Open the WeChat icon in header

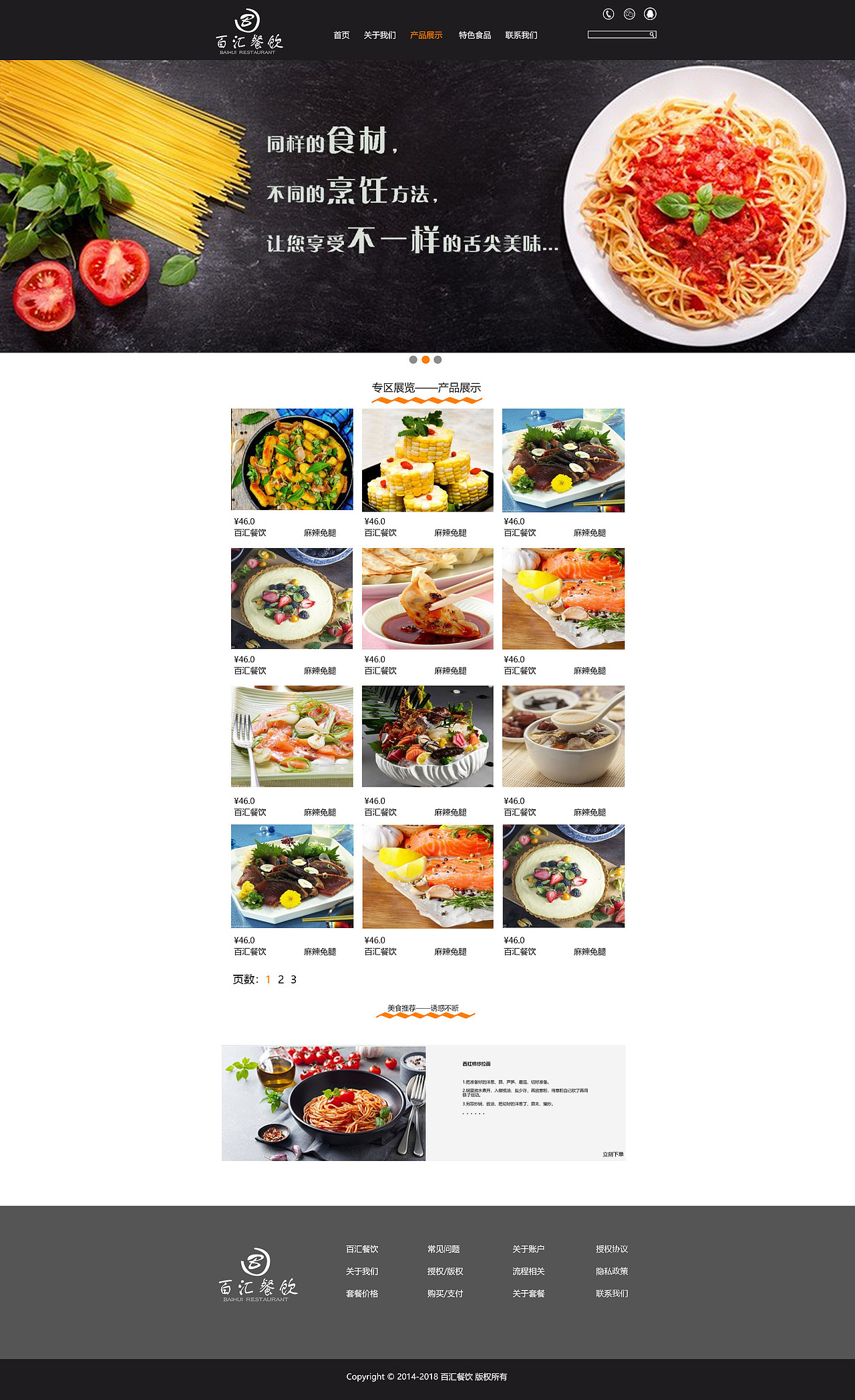click(629, 14)
